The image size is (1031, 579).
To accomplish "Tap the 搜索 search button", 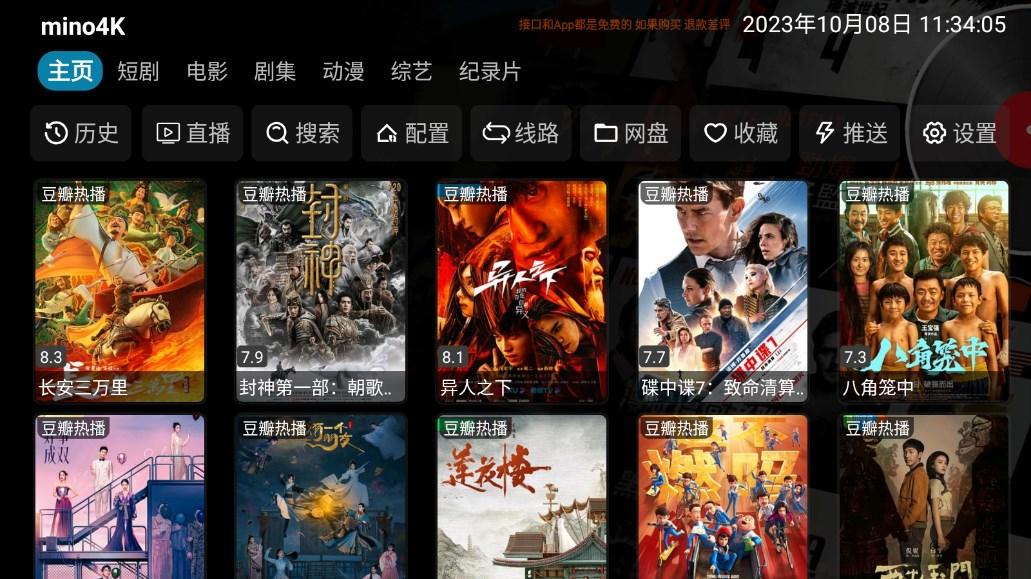I will 302,133.
